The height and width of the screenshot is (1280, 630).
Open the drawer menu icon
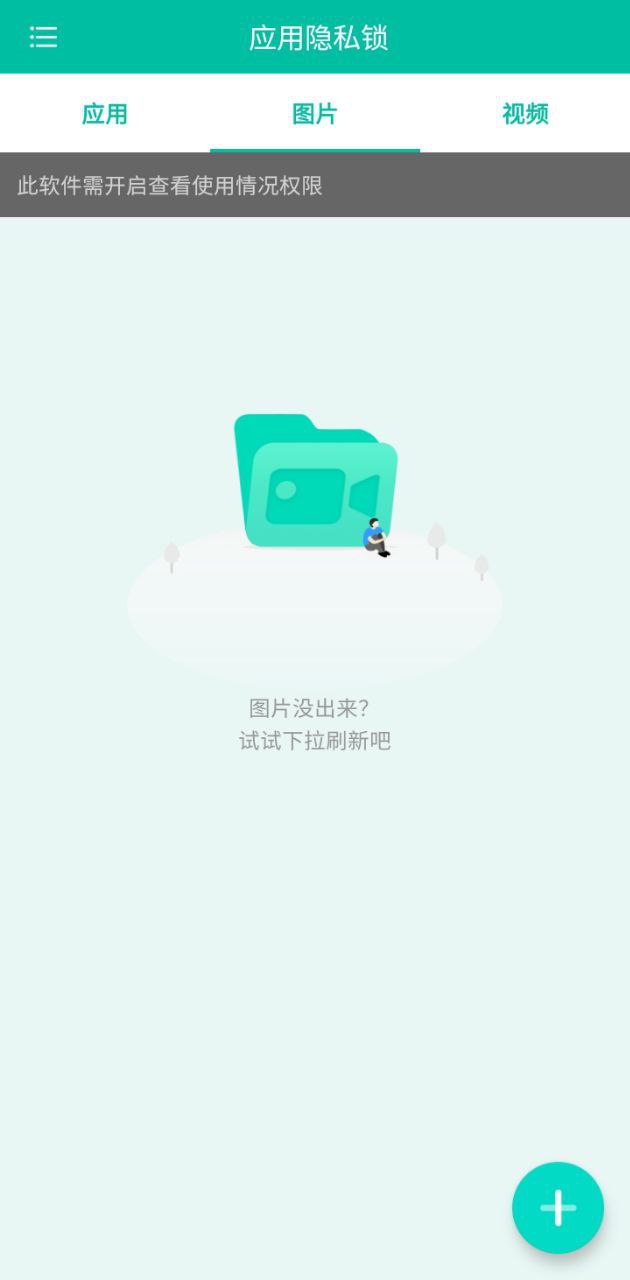click(x=43, y=37)
